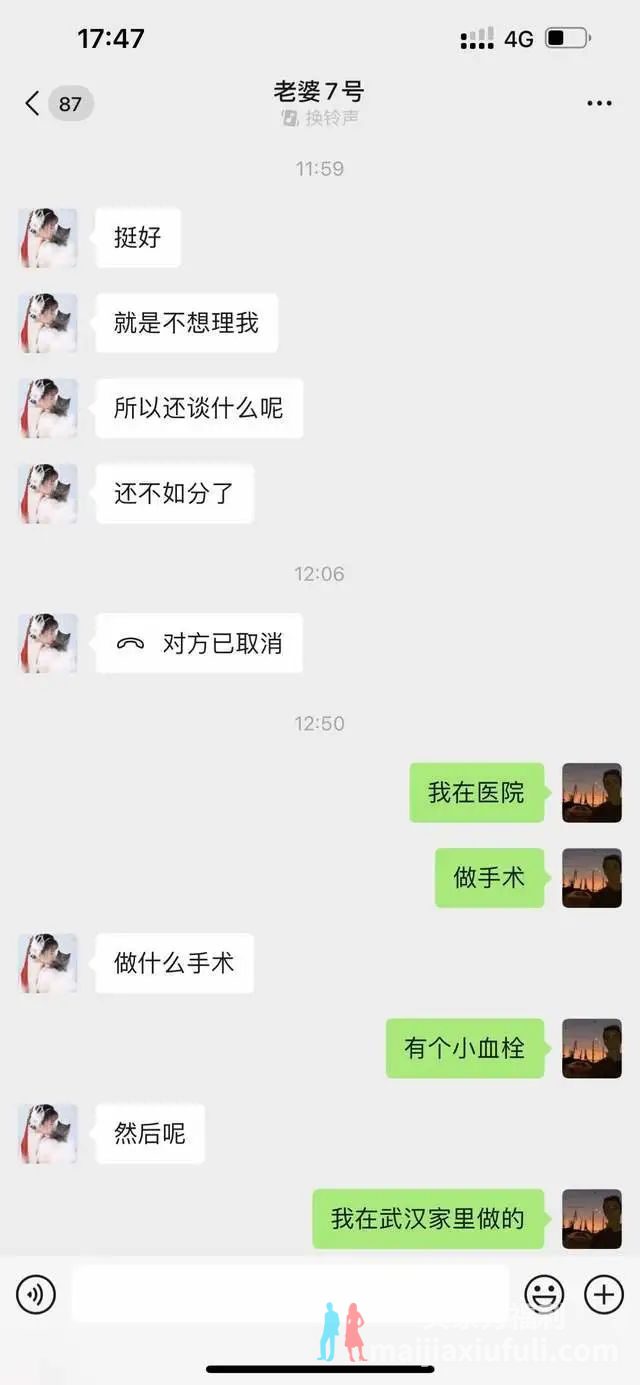Open the plus attachments menu
The height and width of the screenshot is (1385, 640).
[603, 1295]
